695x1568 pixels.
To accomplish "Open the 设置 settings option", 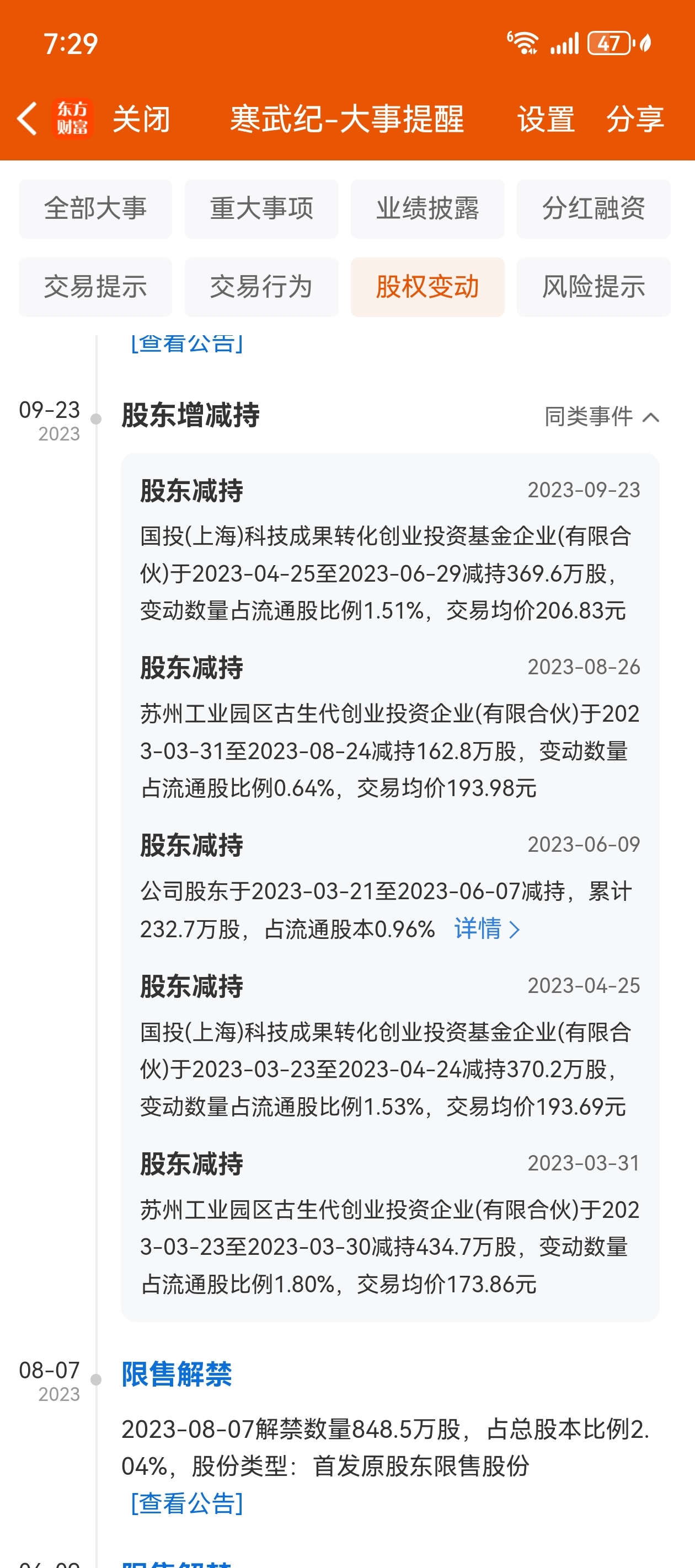I will tap(545, 119).
